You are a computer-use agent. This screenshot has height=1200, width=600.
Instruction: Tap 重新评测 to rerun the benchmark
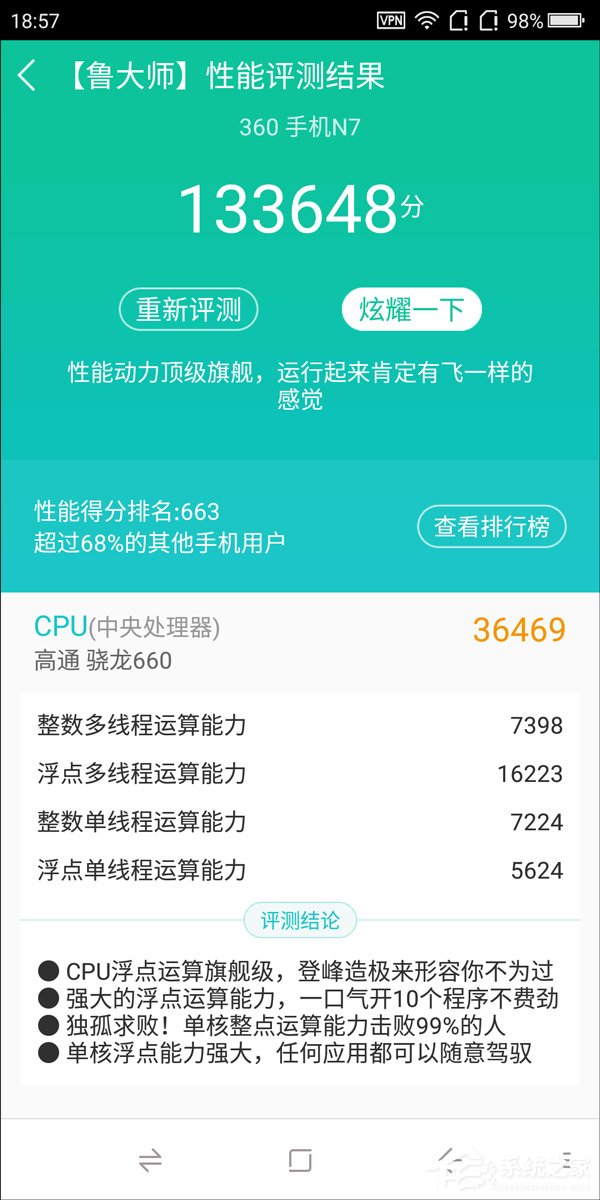coord(189,310)
